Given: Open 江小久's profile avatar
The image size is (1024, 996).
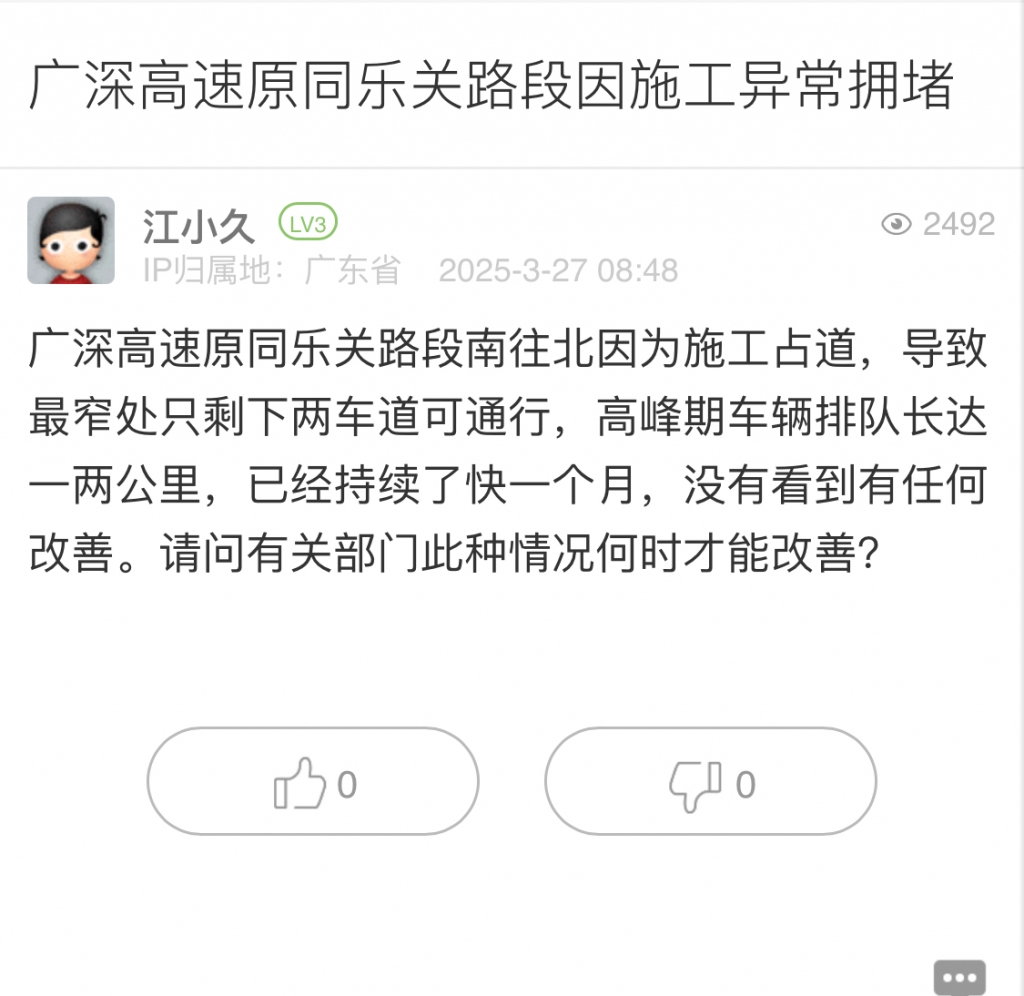Looking at the screenshot, I should 71,240.
